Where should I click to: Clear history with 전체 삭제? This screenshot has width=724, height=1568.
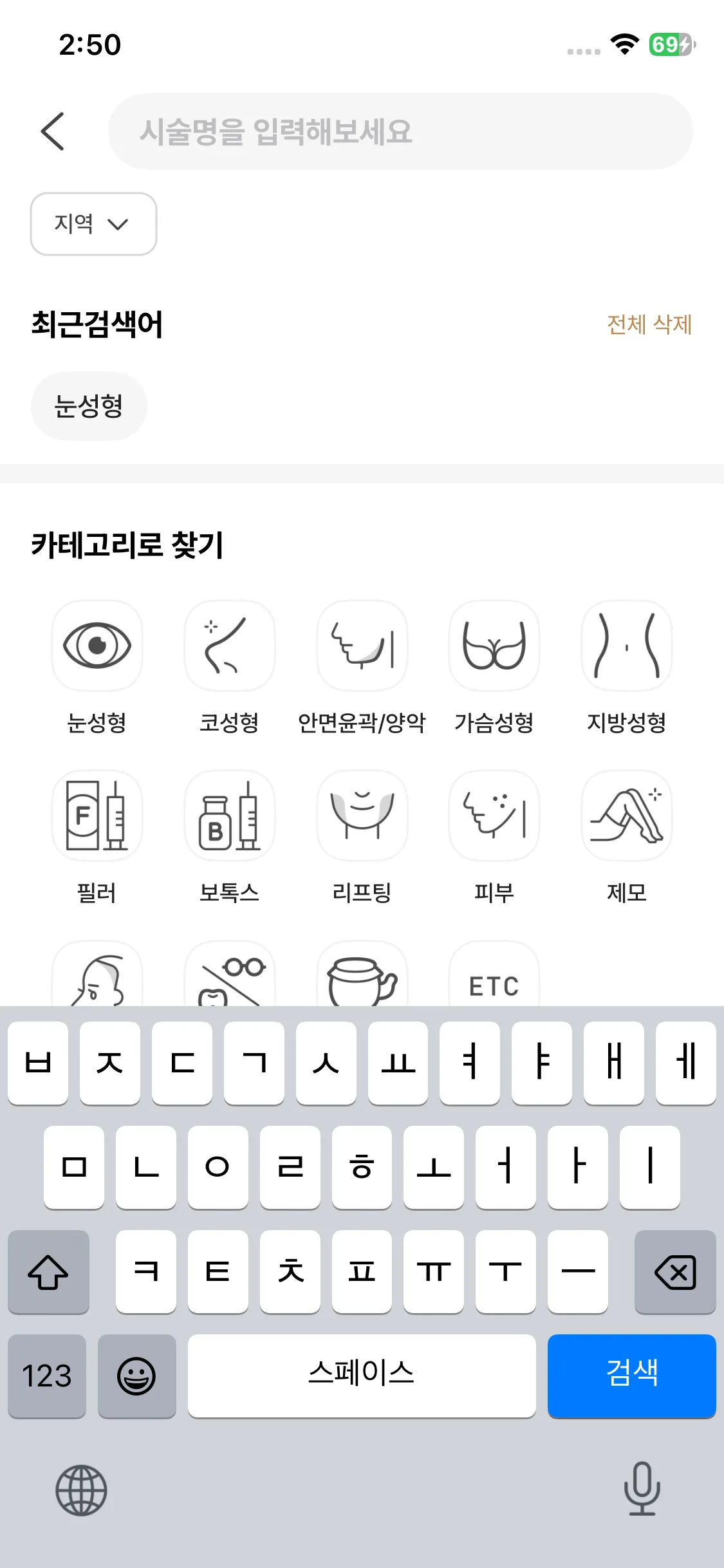[x=649, y=324]
